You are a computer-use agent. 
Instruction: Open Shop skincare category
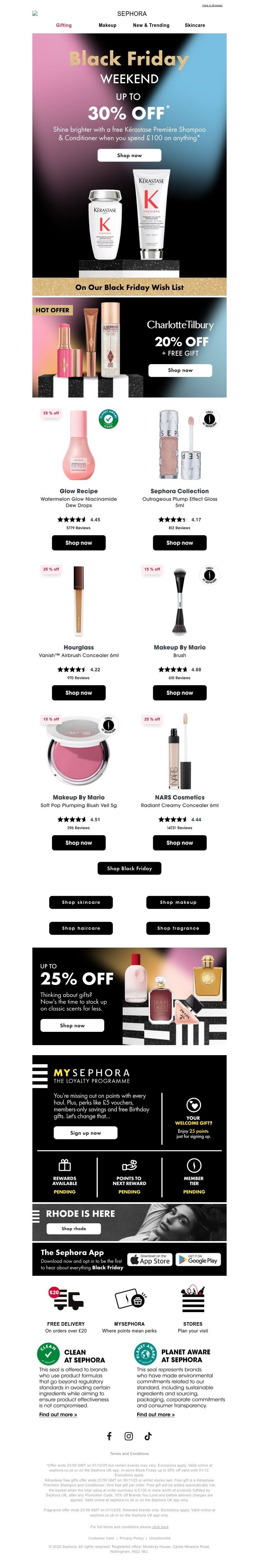pyautogui.click(x=81, y=902)
